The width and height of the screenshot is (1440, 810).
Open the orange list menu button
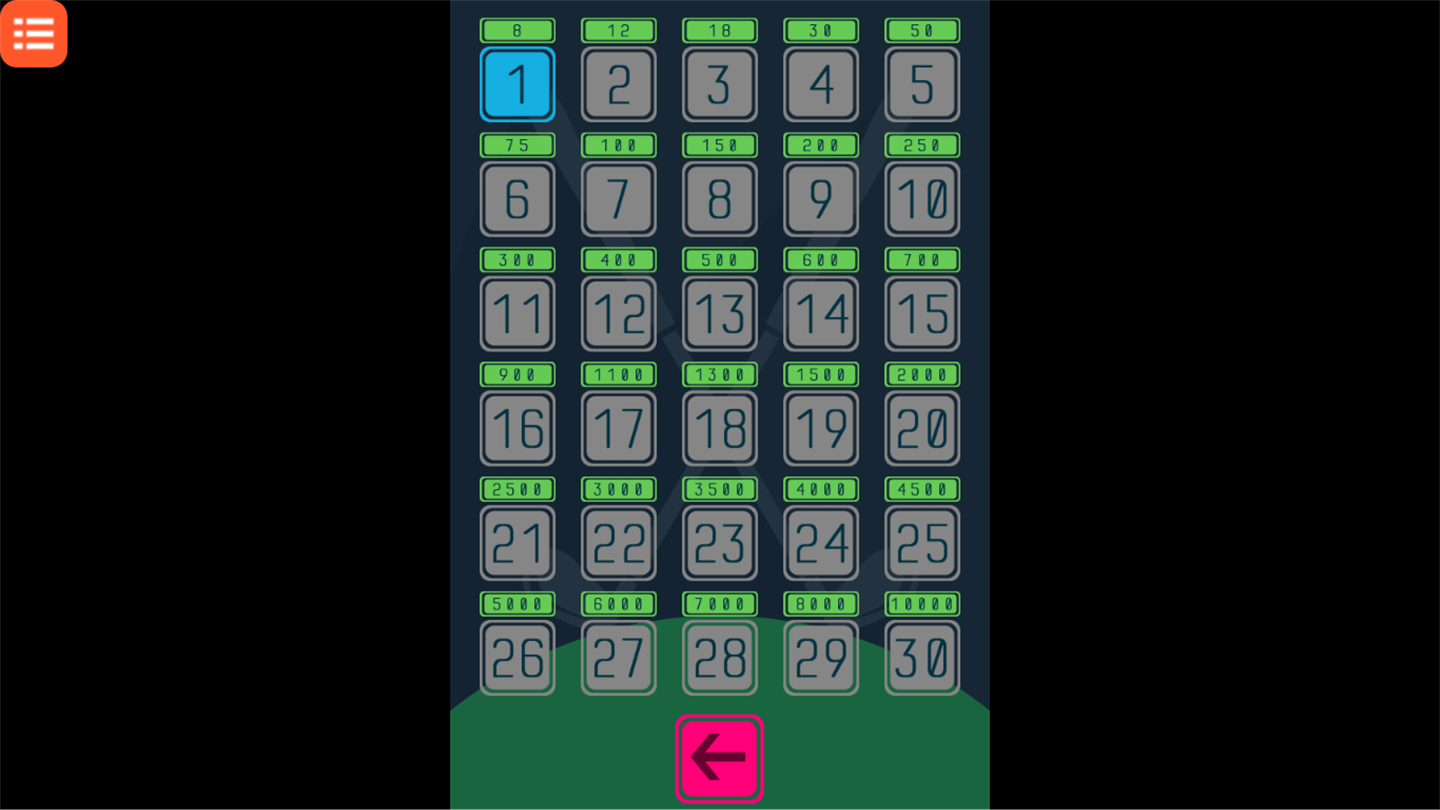(34, 34)
